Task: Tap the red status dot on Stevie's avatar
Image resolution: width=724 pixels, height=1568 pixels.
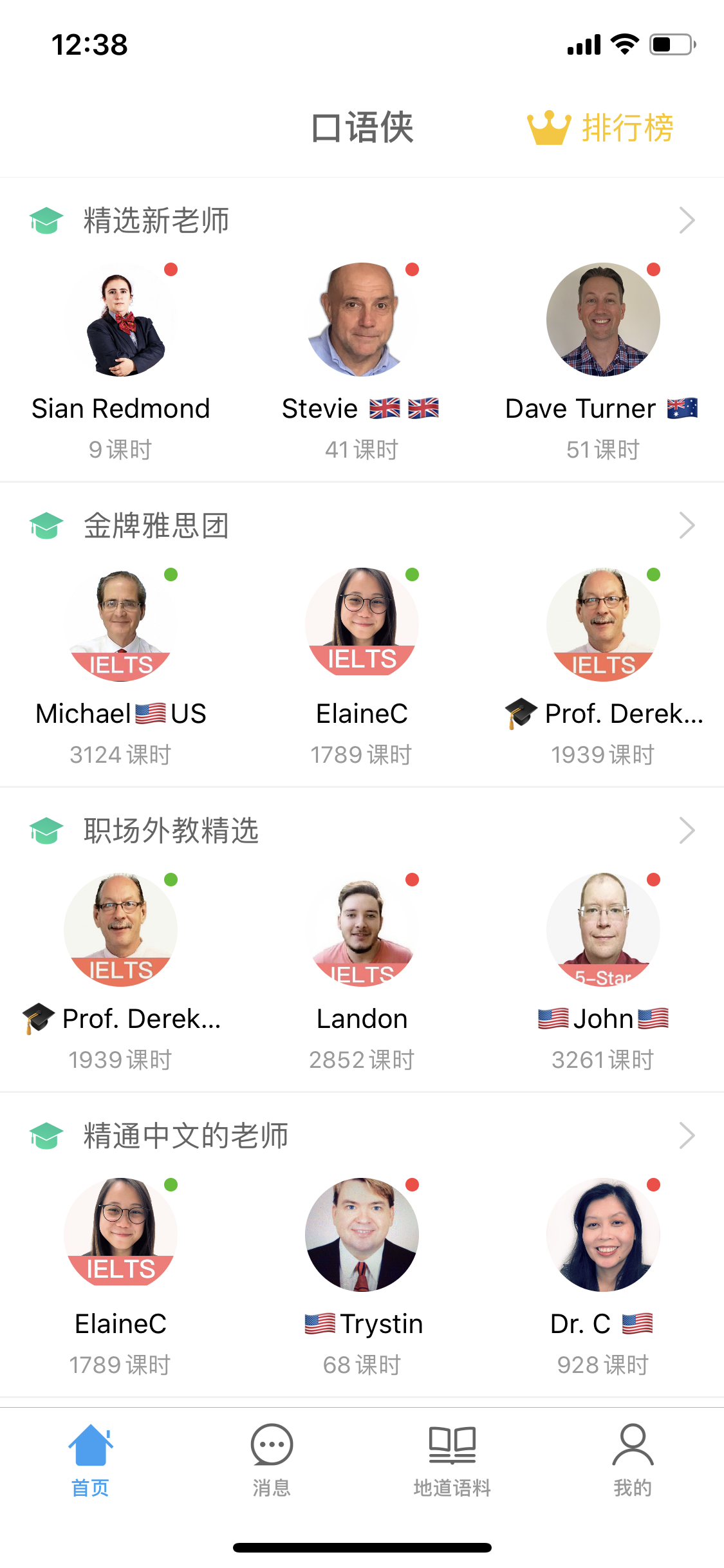Action: pyautogui.click(x=413, y=270)
